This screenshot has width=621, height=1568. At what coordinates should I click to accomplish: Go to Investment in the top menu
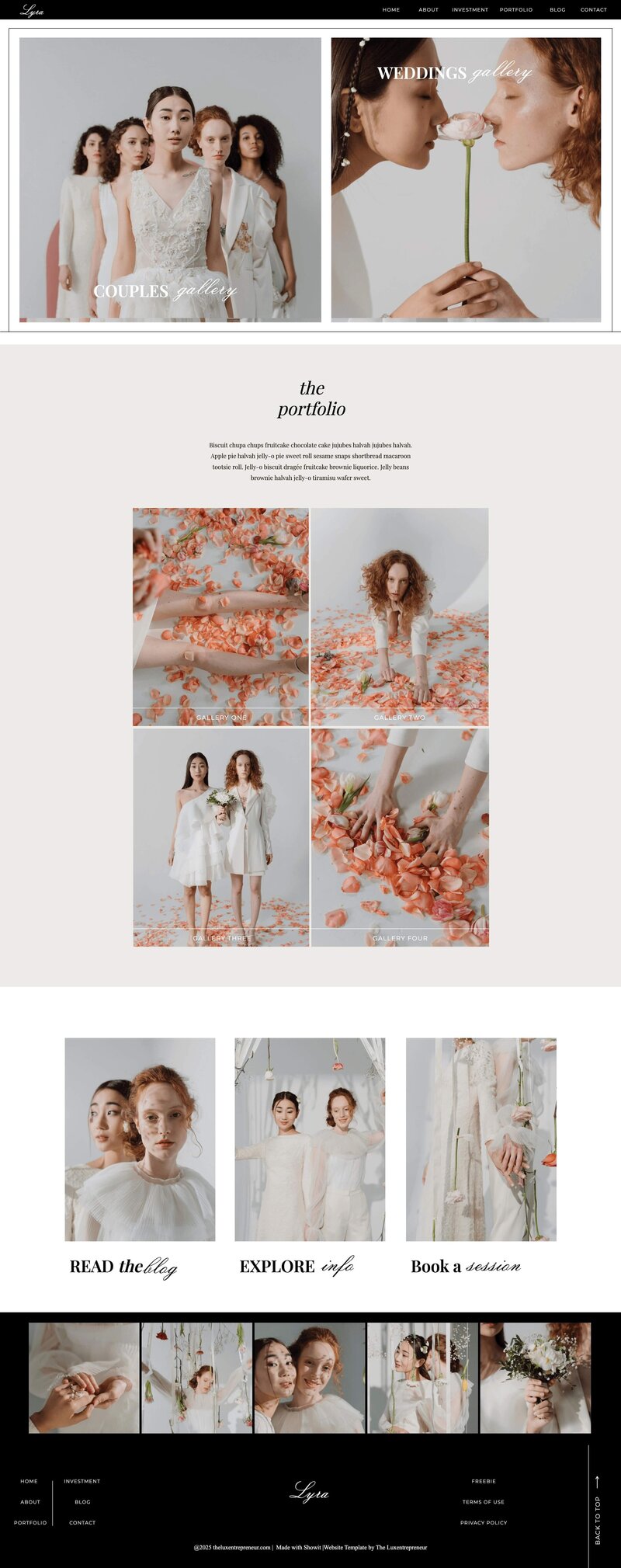(470, 10)
